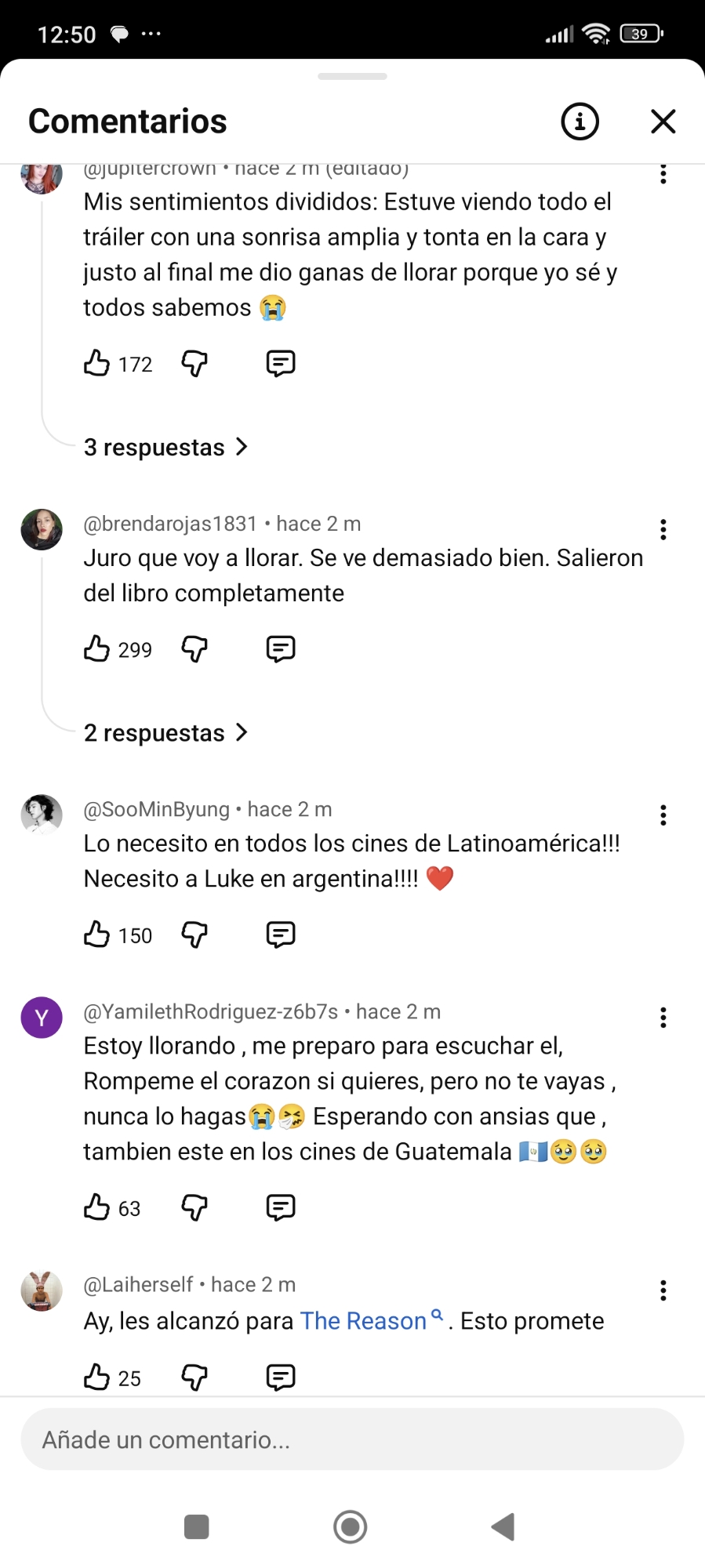
Task: Dislike @YamilethRodriguez-z6b7s's comment
Action: [194, 1207]
